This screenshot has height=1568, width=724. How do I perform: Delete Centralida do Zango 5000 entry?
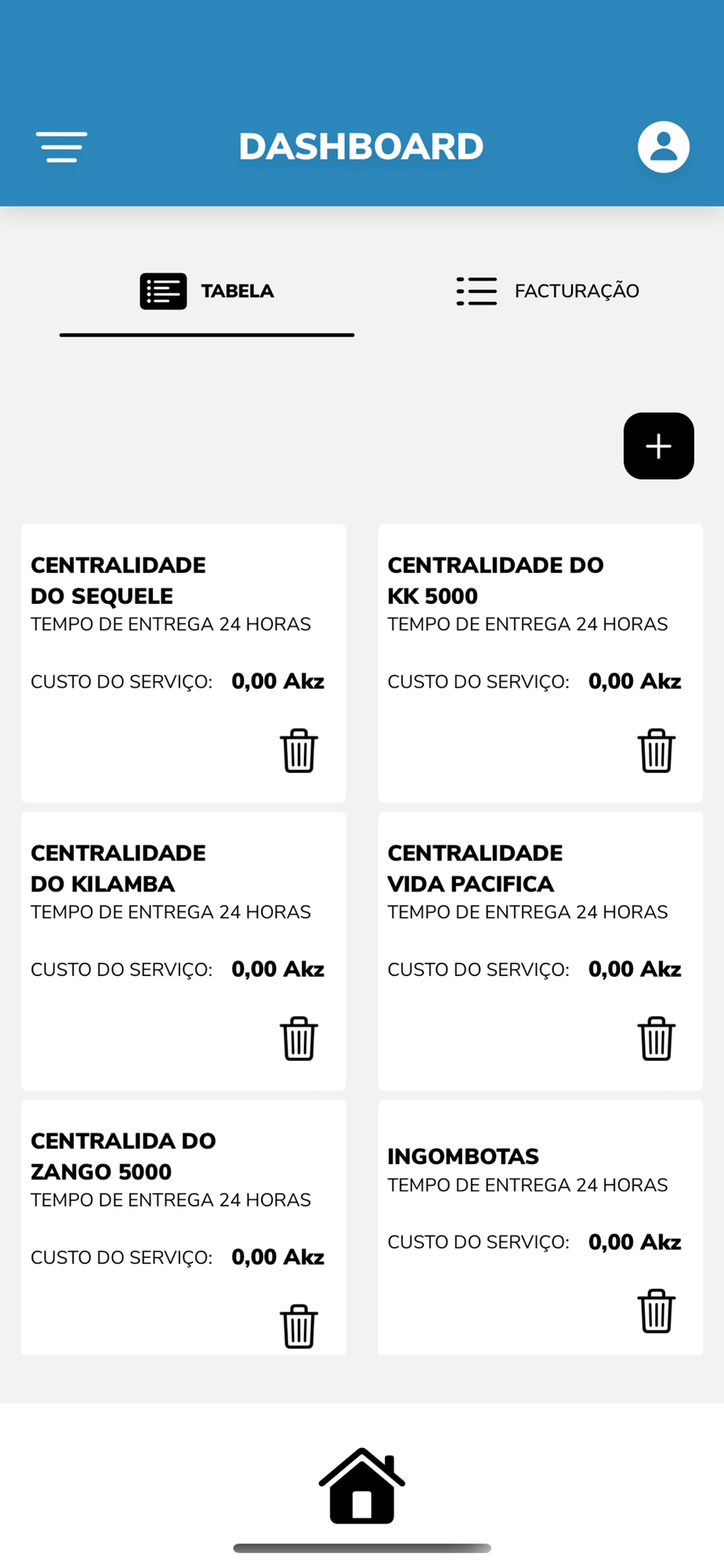[299, 1326]
